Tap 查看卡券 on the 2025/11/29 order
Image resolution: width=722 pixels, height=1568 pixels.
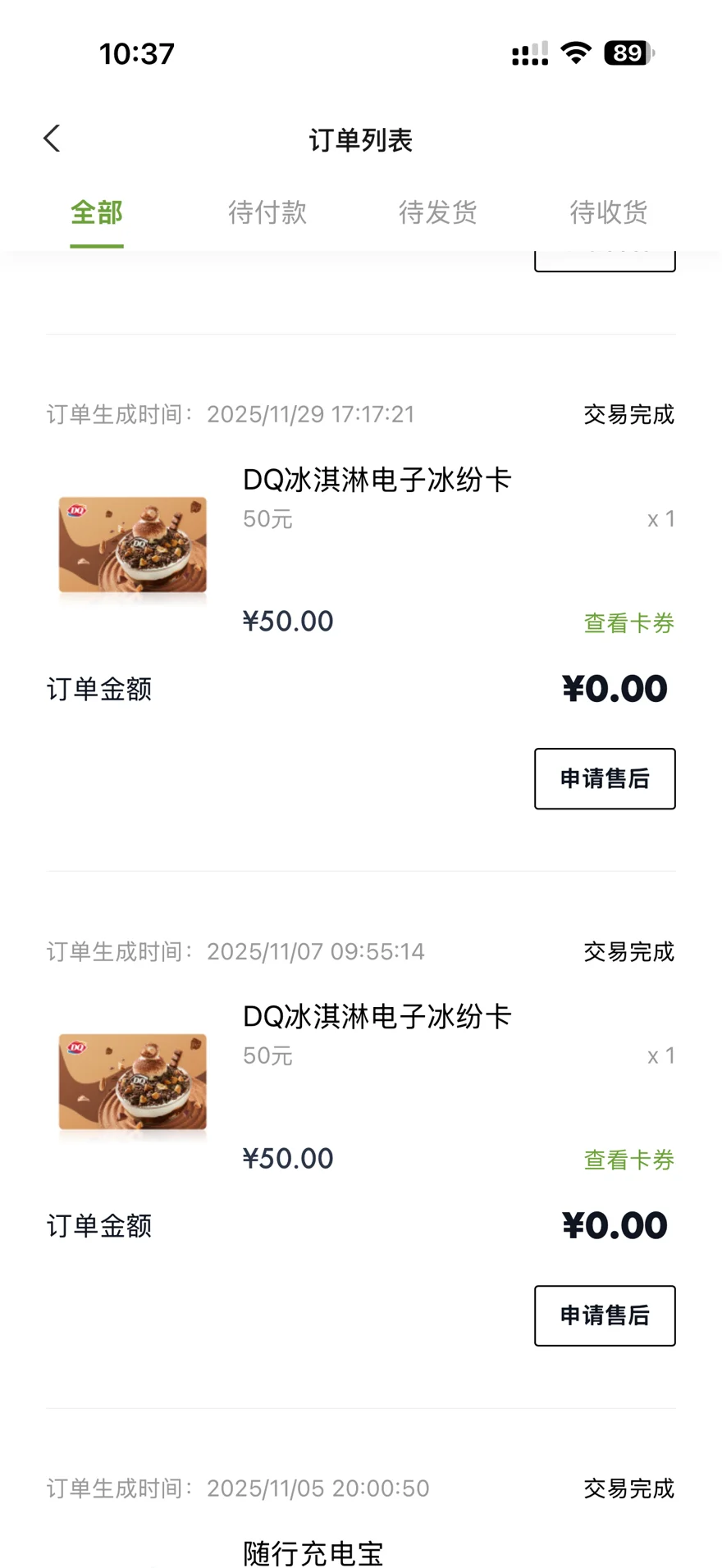point(628,623)
